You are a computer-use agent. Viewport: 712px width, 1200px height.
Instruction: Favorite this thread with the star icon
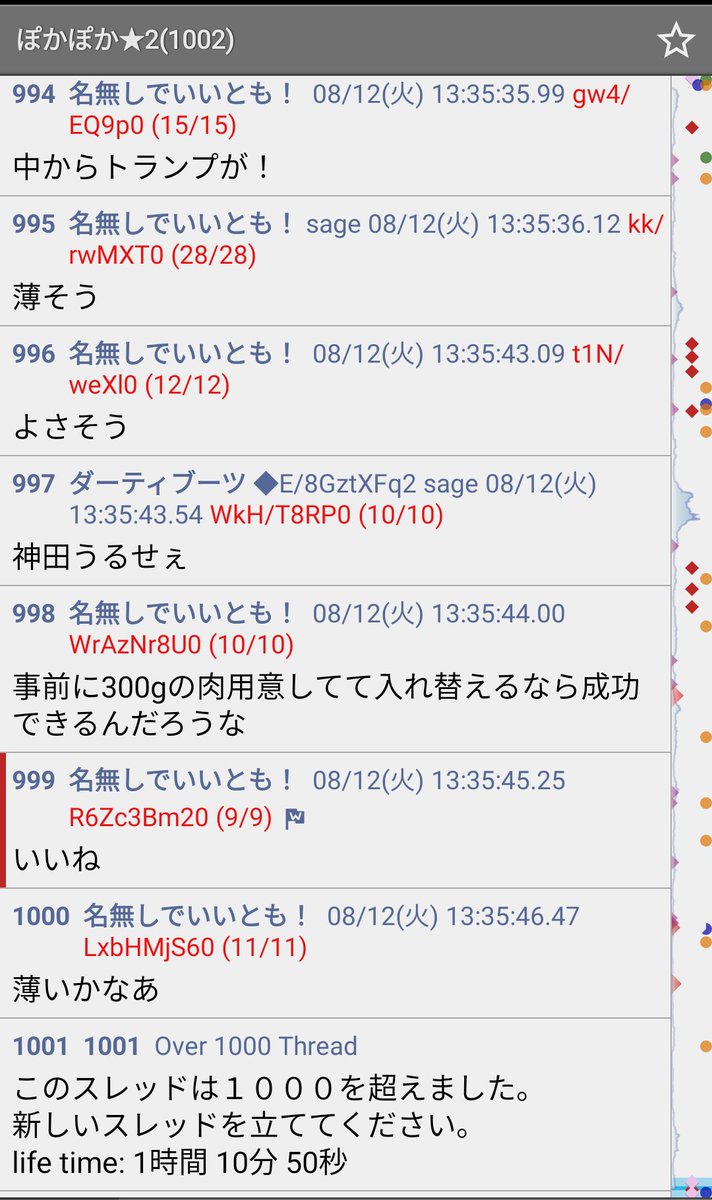click(676, 40)
